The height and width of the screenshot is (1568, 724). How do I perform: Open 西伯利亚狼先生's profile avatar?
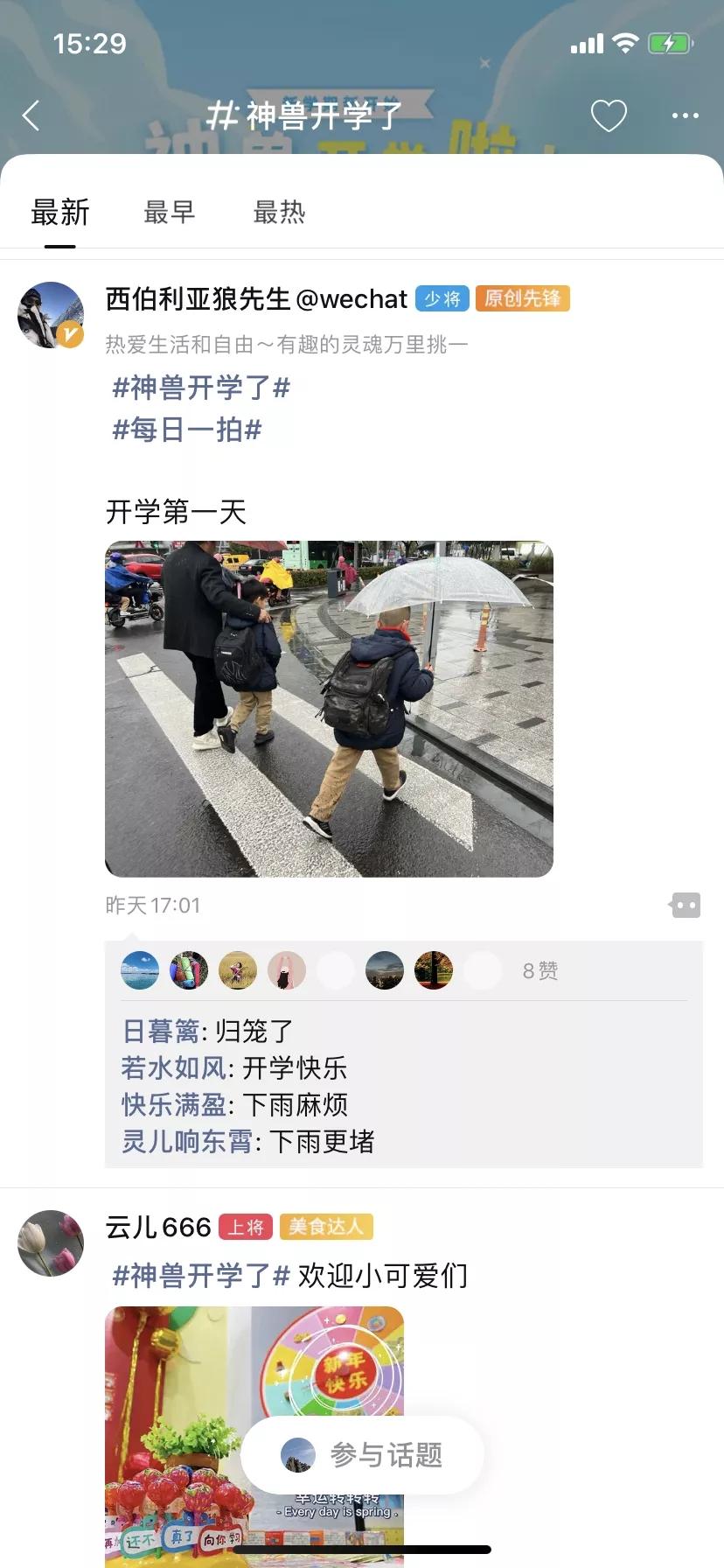pos(51,315)
